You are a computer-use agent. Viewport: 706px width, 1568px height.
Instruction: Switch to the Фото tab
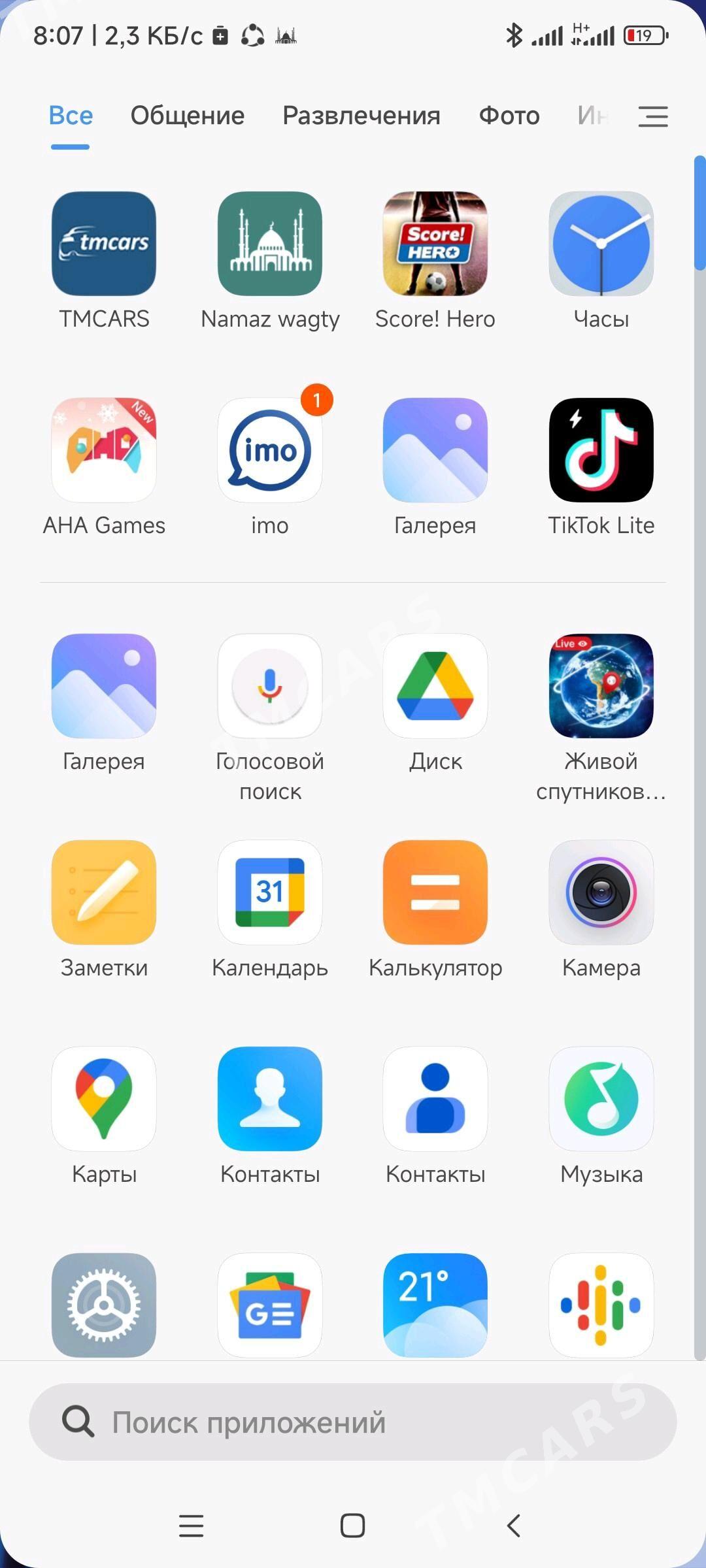coord(509,116)
